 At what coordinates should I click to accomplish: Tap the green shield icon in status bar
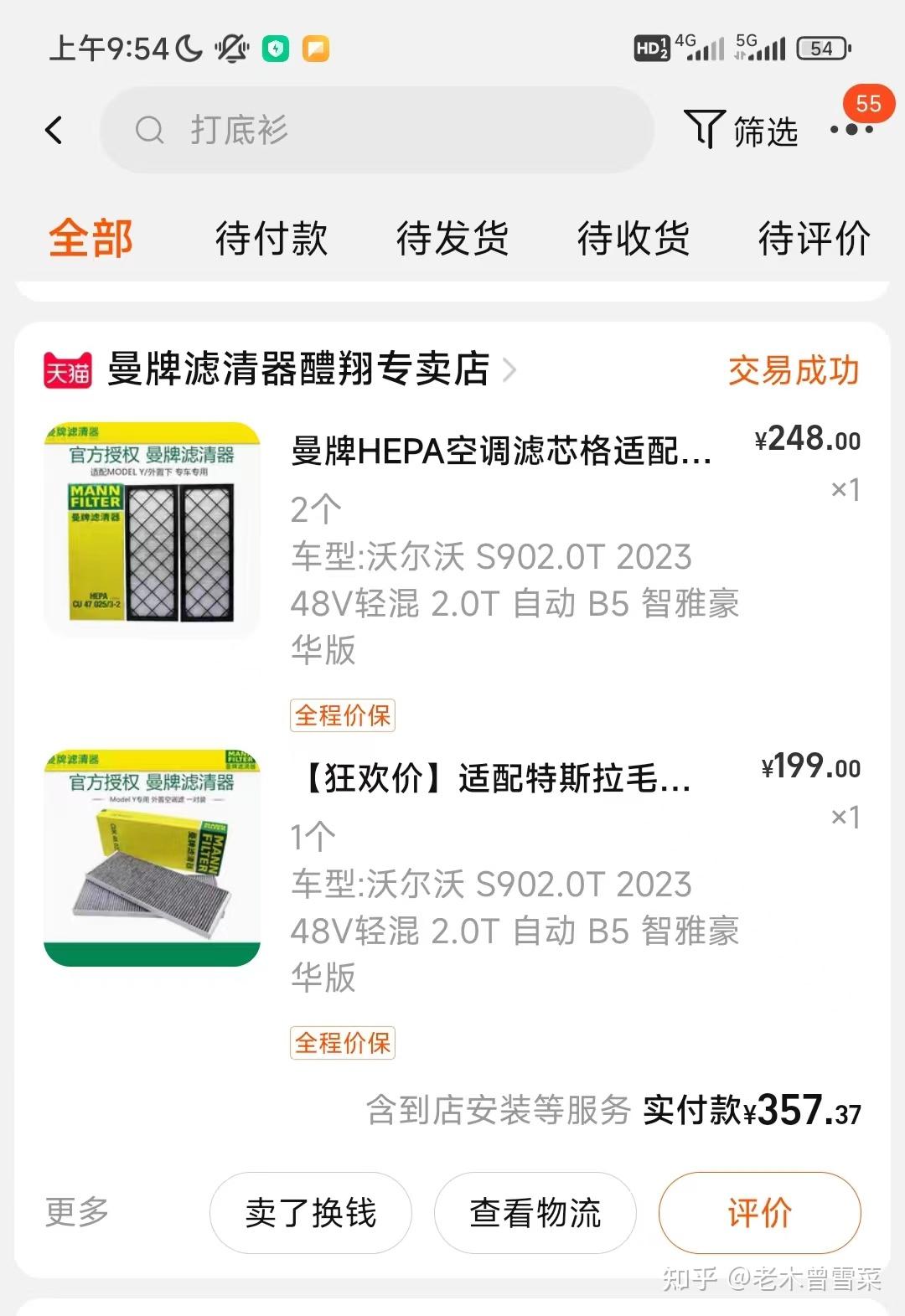(277, 49)
